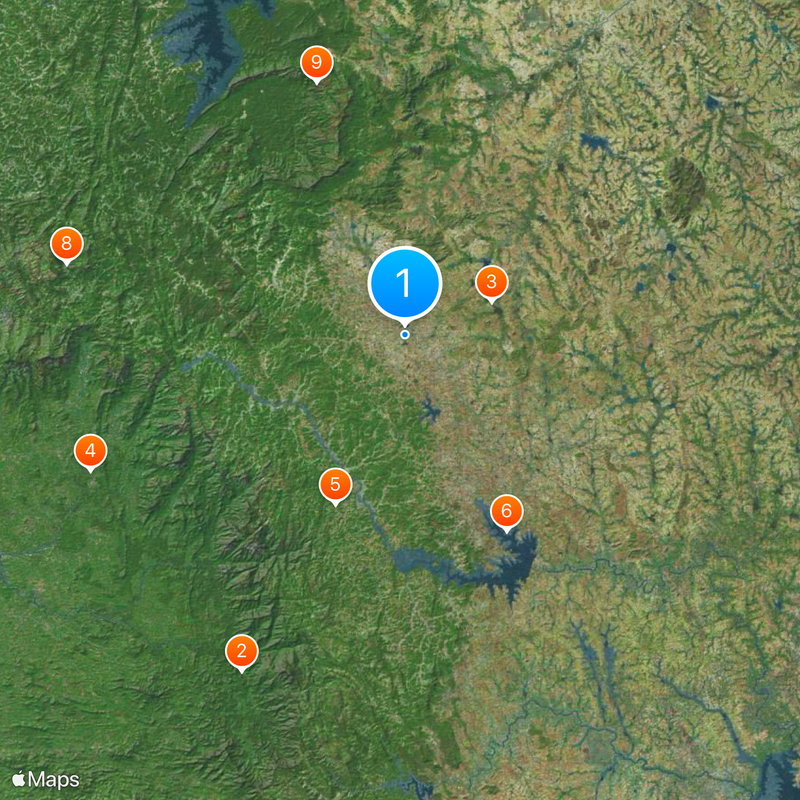800x800 pixels.
Task: Select map pin number 4
Action: click(90, 451)
